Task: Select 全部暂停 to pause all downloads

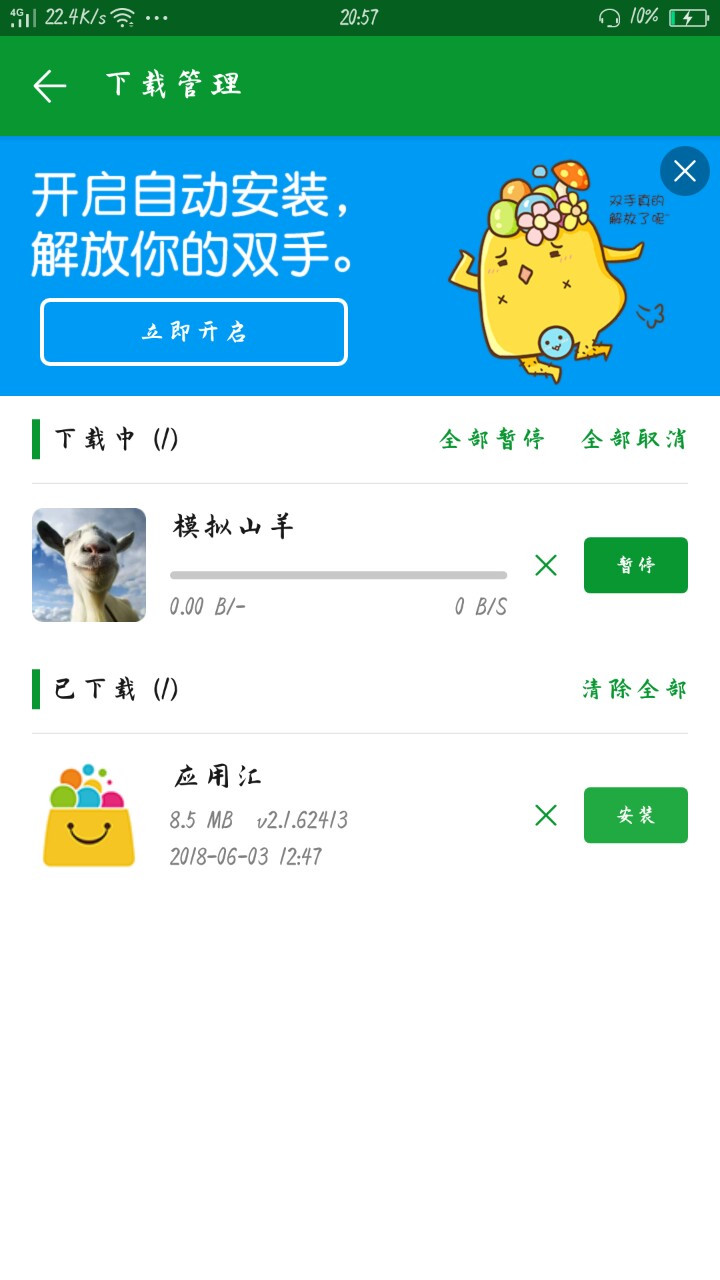Action: pos(492,439)
